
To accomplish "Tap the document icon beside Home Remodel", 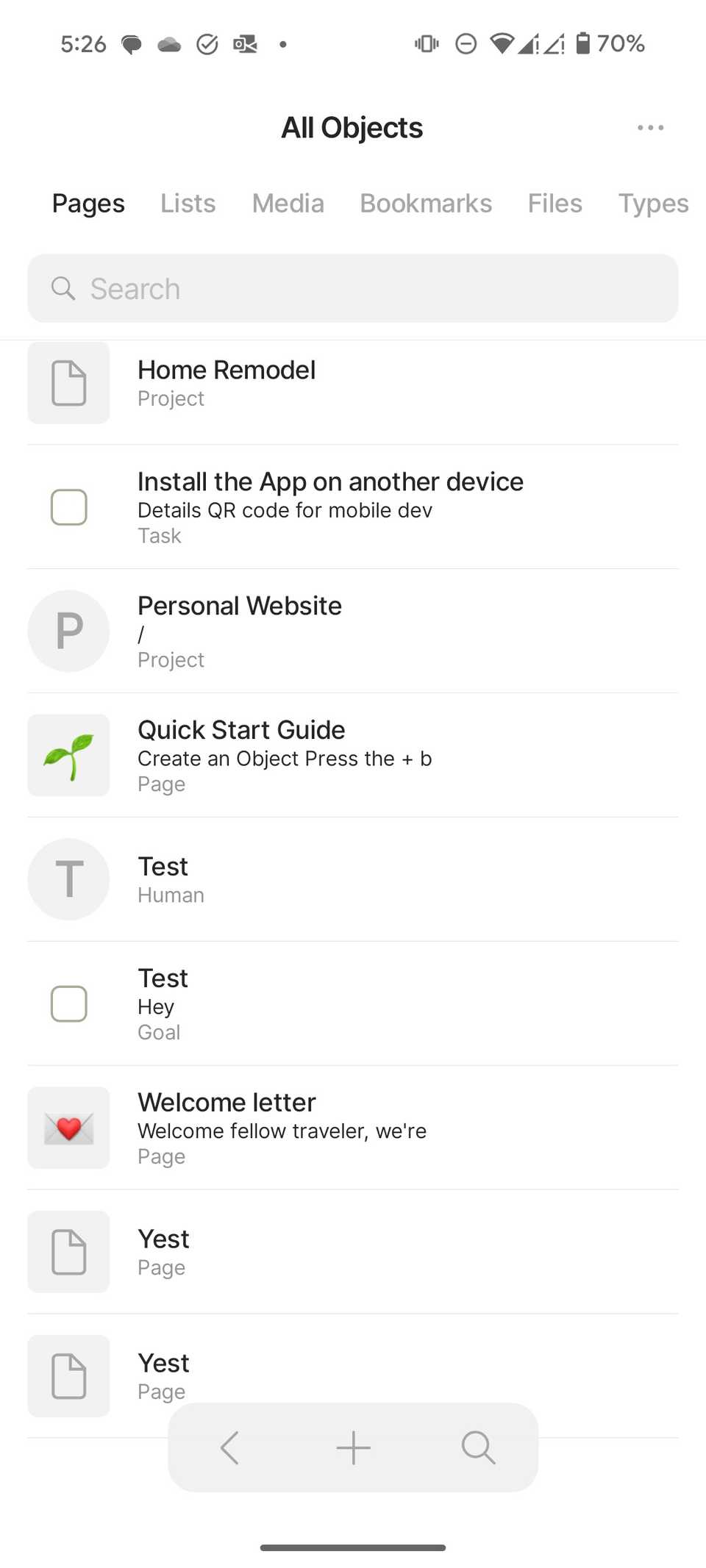I will tap(68, 382).
